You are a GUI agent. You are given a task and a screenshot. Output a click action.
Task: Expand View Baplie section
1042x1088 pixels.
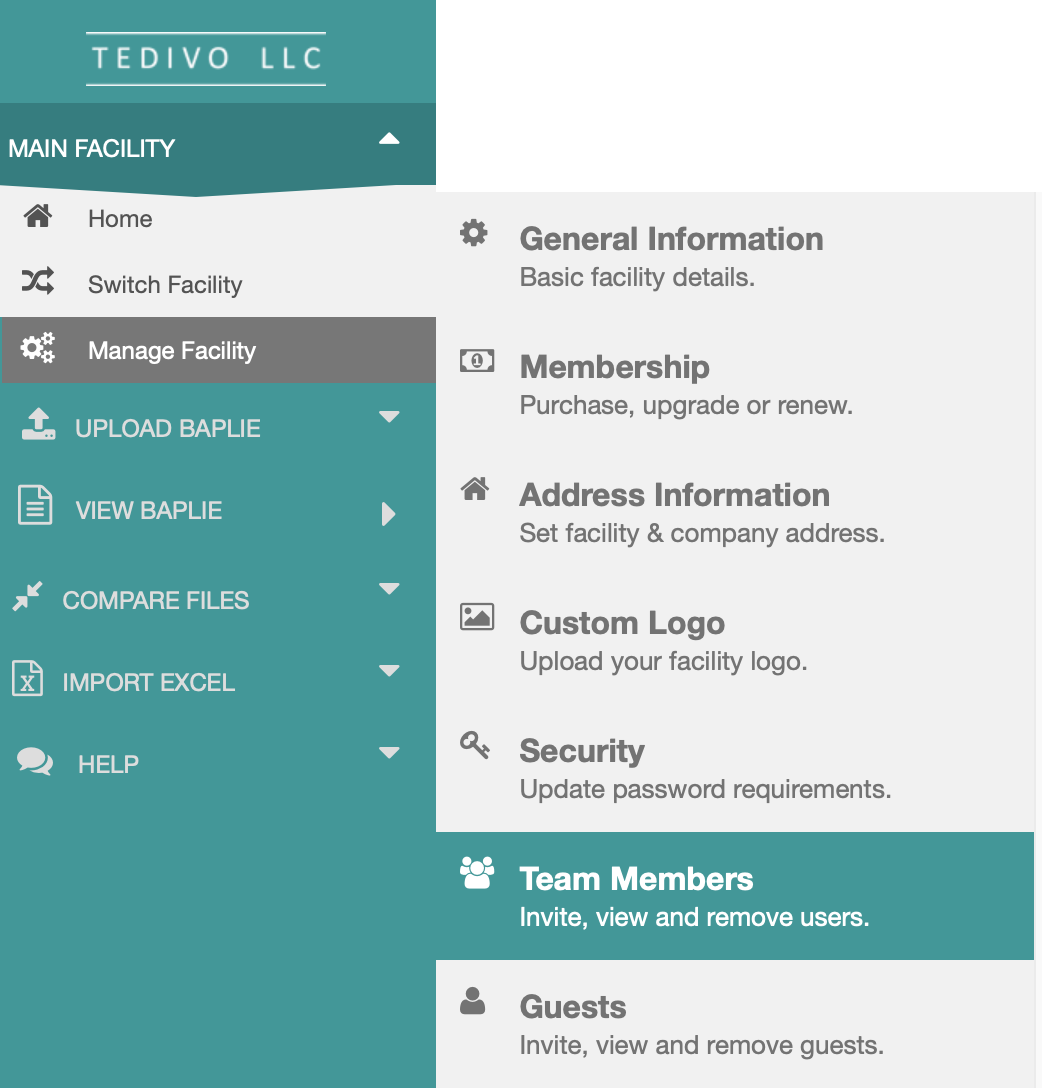pyautogui.click(x=388, y=514)
